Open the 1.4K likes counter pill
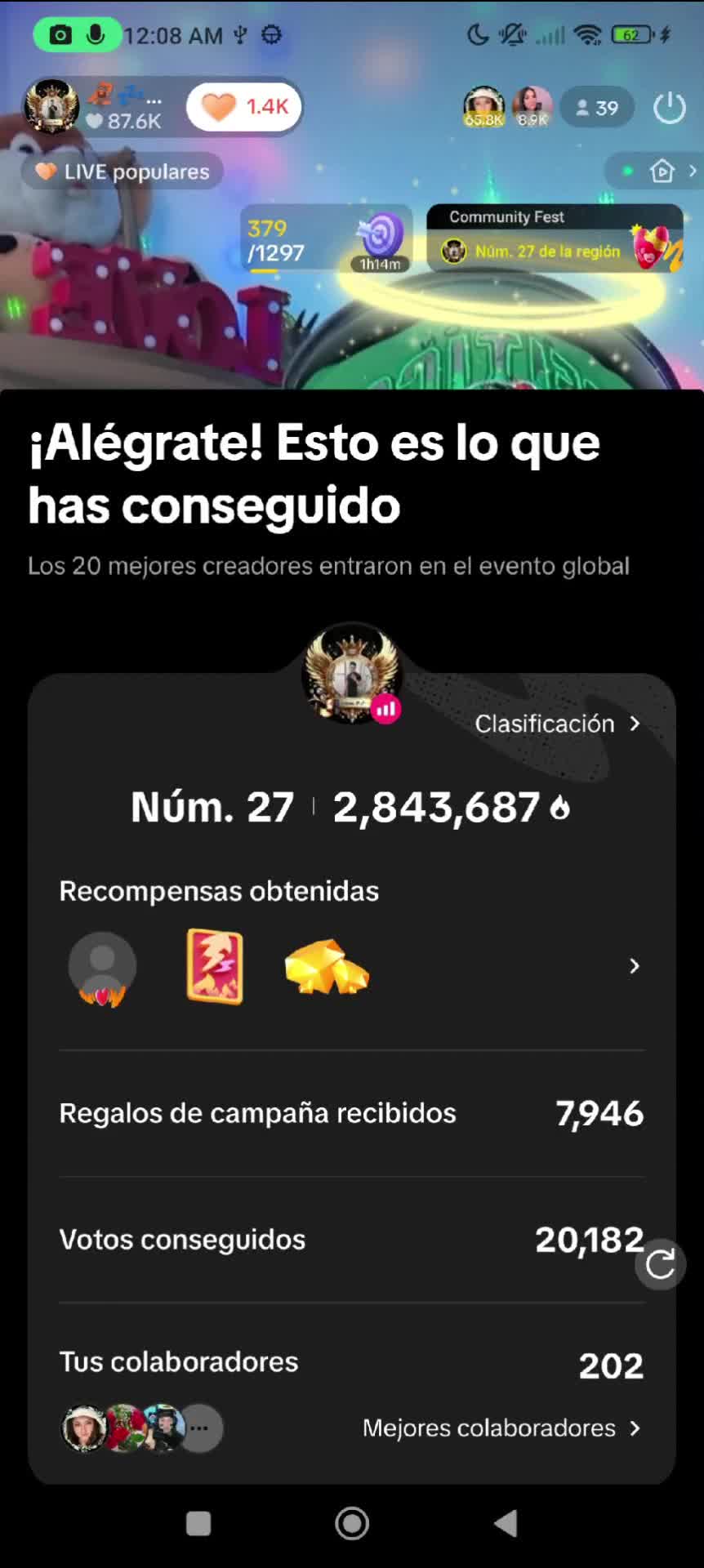704x1568 pixels. [244, 107]
